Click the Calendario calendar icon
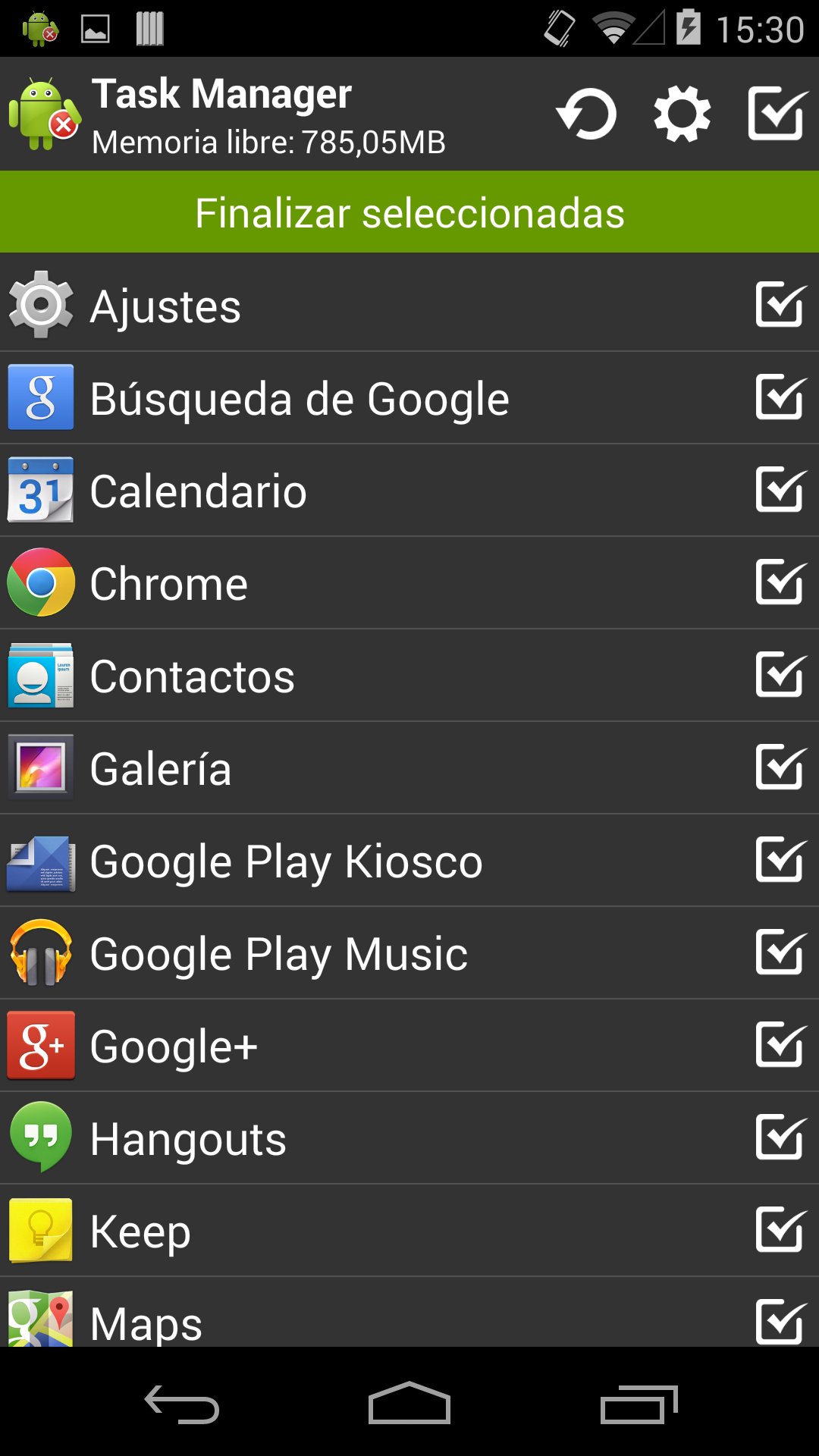The width and height of the screenshot is (819, 1456). point(40,489)
